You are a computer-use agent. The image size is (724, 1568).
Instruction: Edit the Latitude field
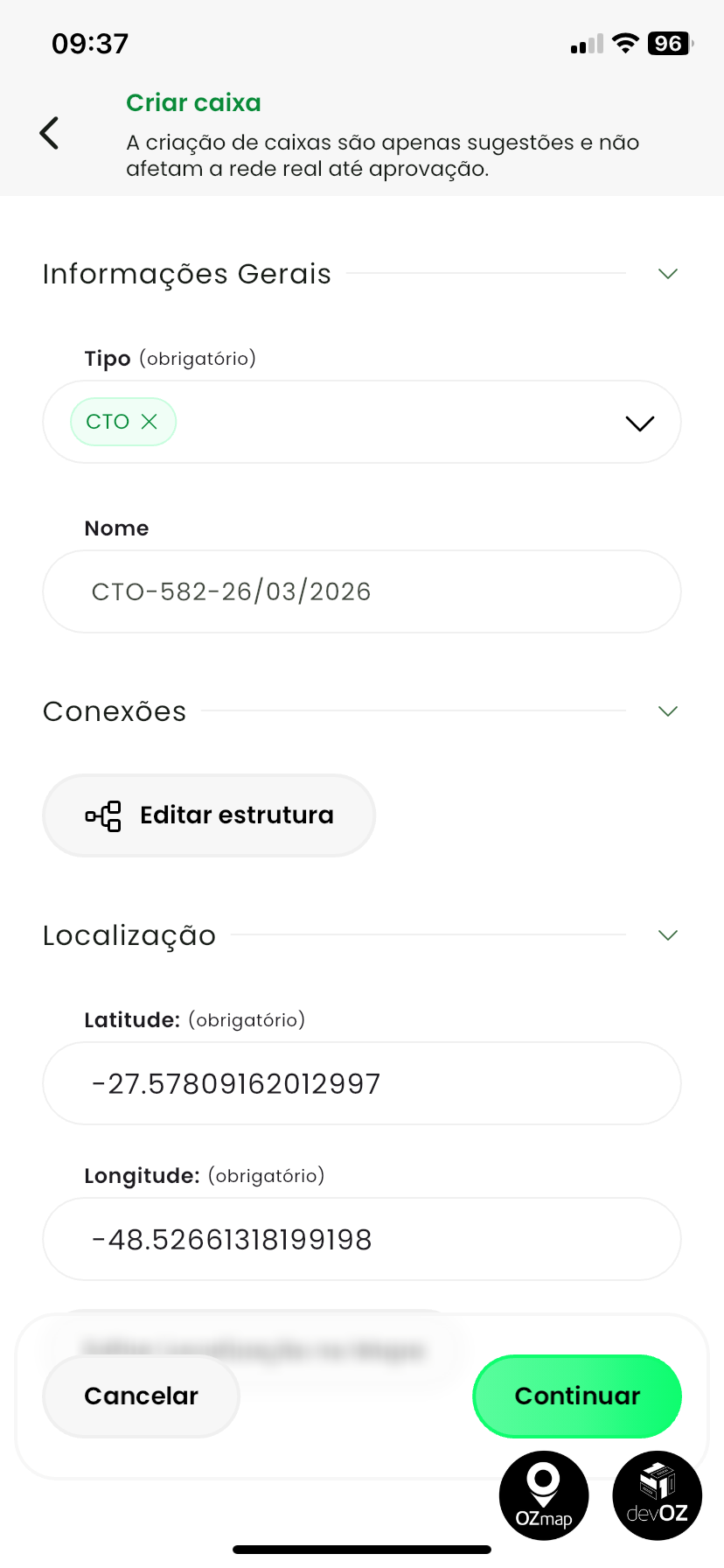[362, 1083]
